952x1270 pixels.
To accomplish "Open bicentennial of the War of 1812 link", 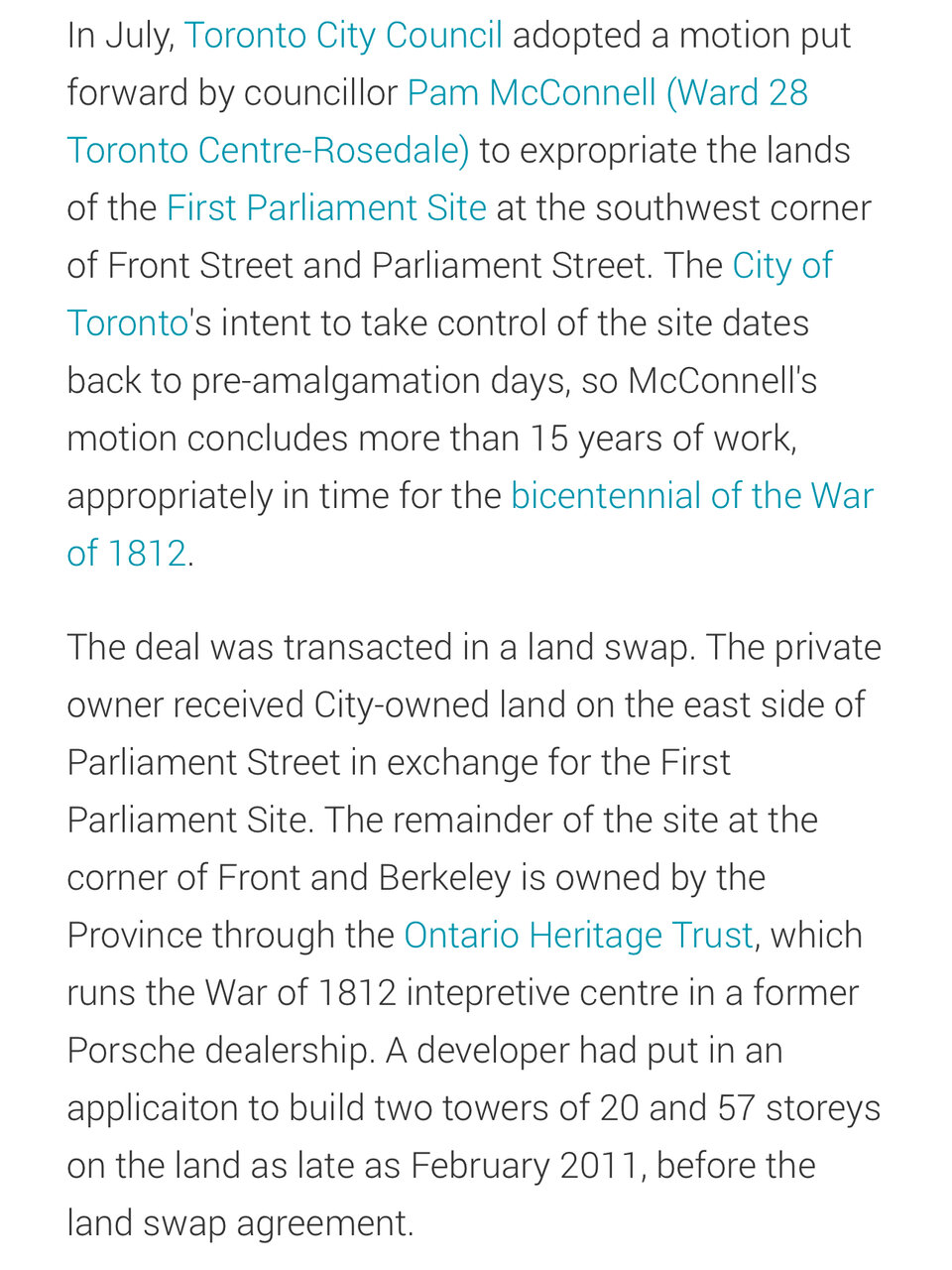I will [691, 496].
